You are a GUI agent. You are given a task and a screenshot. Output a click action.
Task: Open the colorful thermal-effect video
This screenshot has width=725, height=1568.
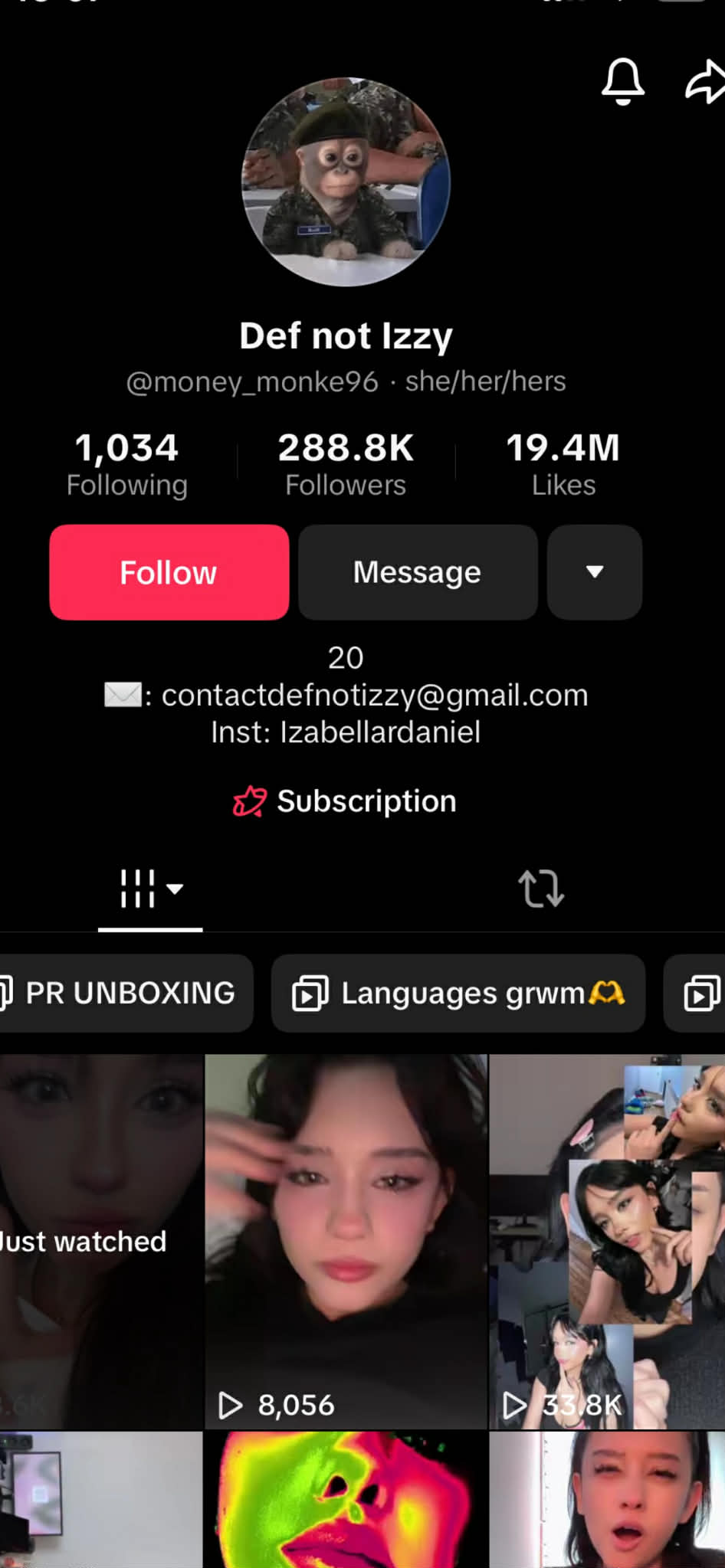coord(346,1499)
